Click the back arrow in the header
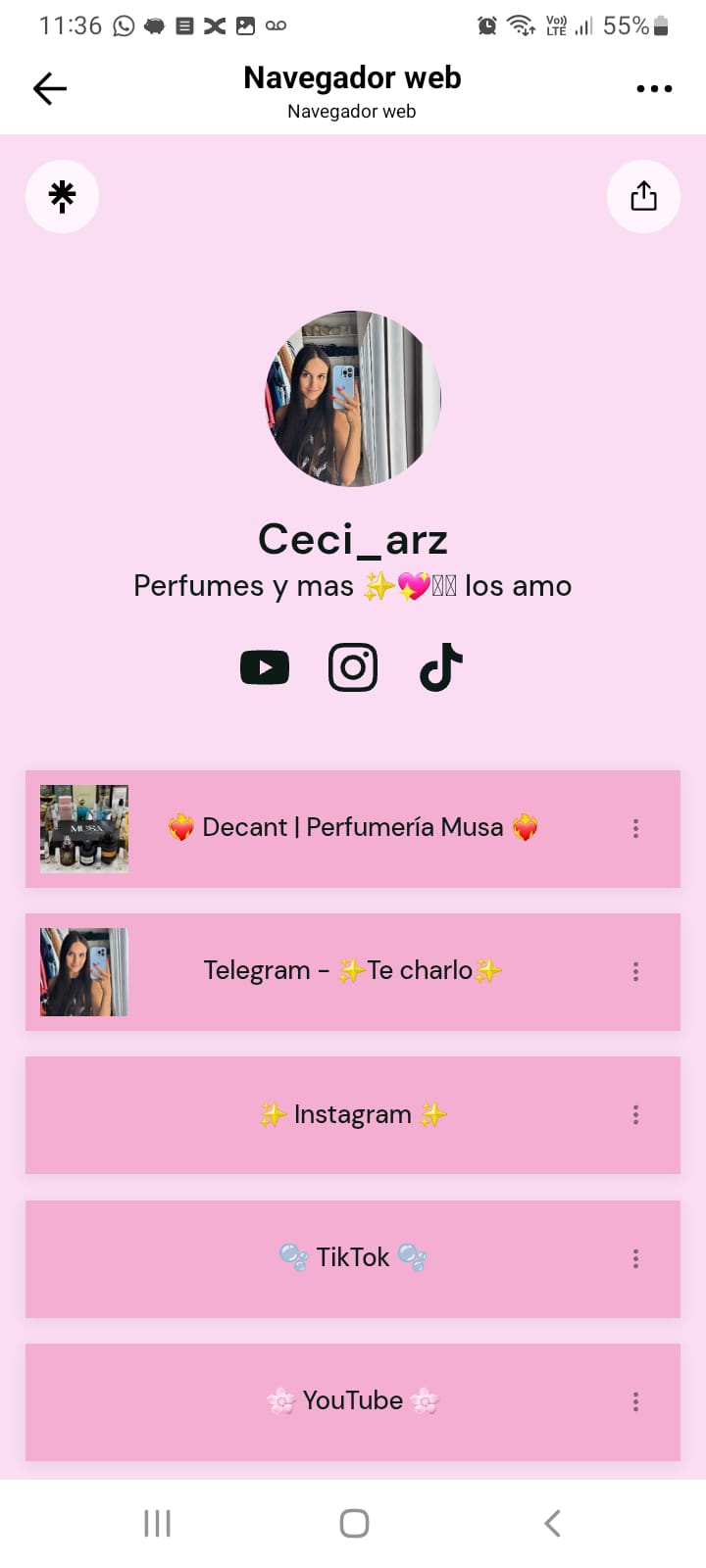 (49, 88)
